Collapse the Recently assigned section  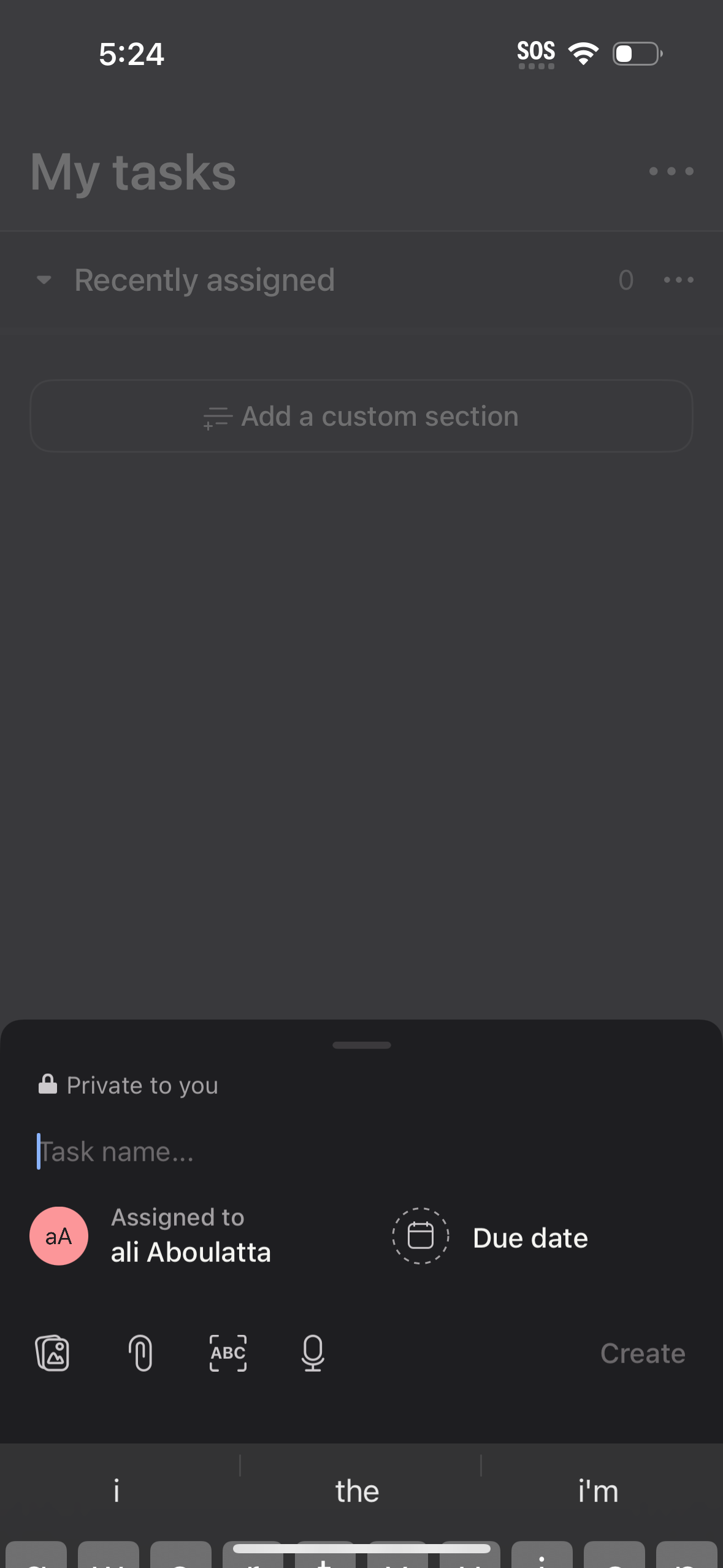43,280
